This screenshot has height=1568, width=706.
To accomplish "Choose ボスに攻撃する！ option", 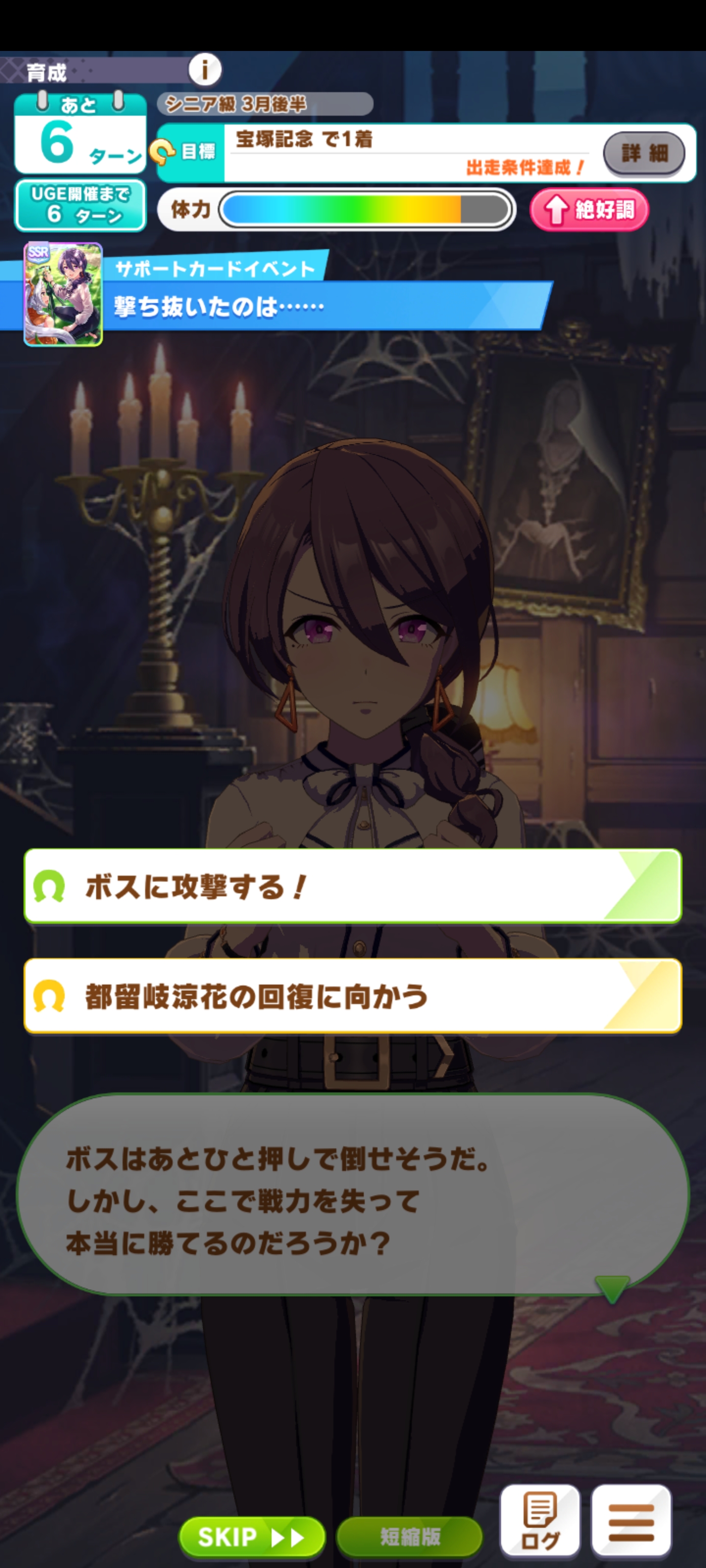I will point(352,886).
